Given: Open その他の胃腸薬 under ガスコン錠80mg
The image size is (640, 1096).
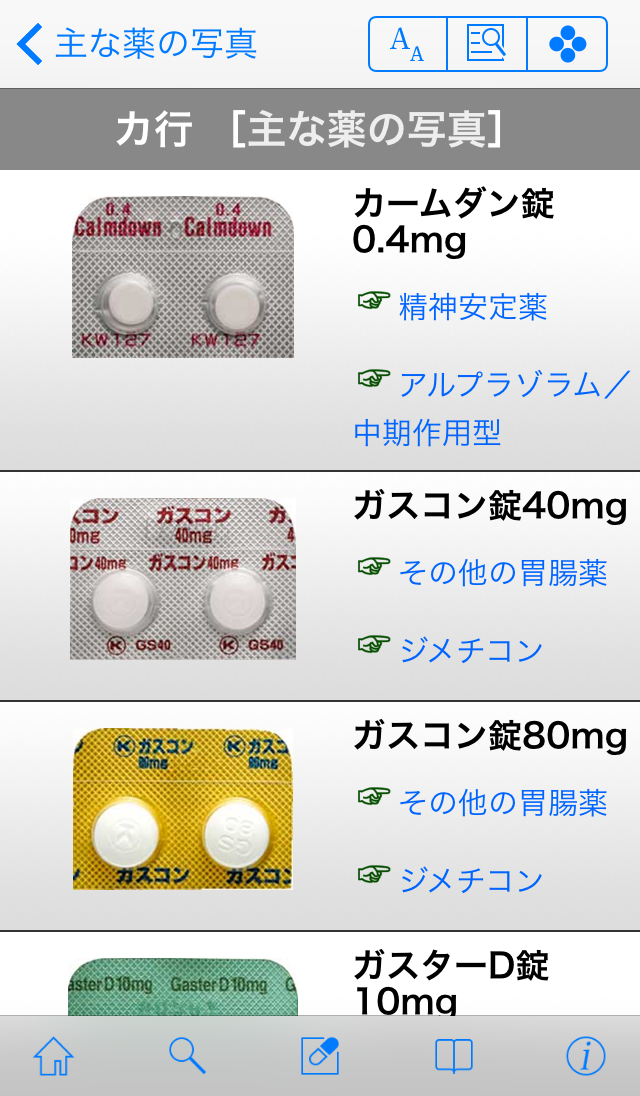Looking at the screenshot, I should (x=502, y=802).
